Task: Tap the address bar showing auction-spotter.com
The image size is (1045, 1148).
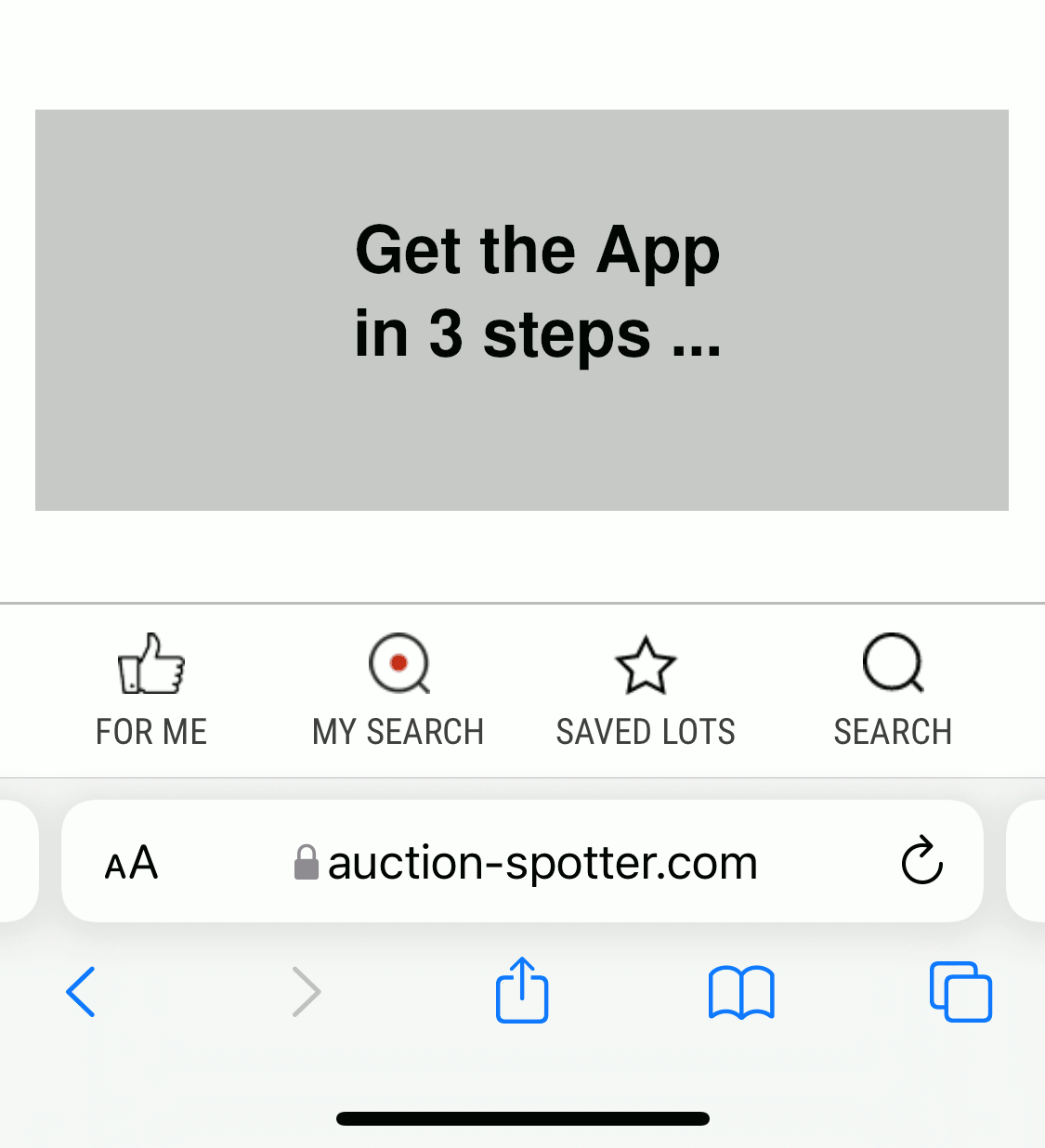Action: [542, 862]
